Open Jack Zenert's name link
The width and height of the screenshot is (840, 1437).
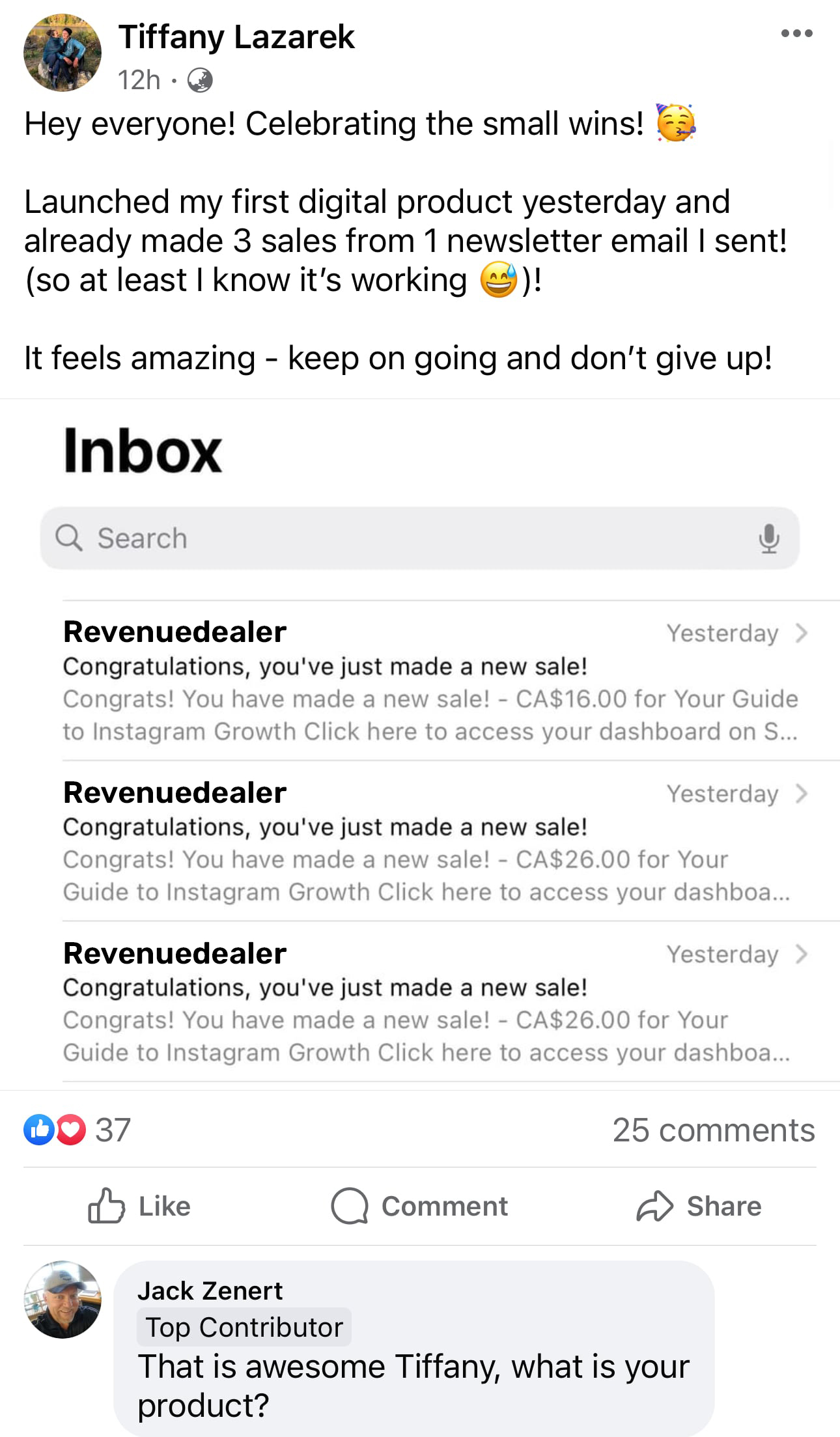pos(210,1291)
